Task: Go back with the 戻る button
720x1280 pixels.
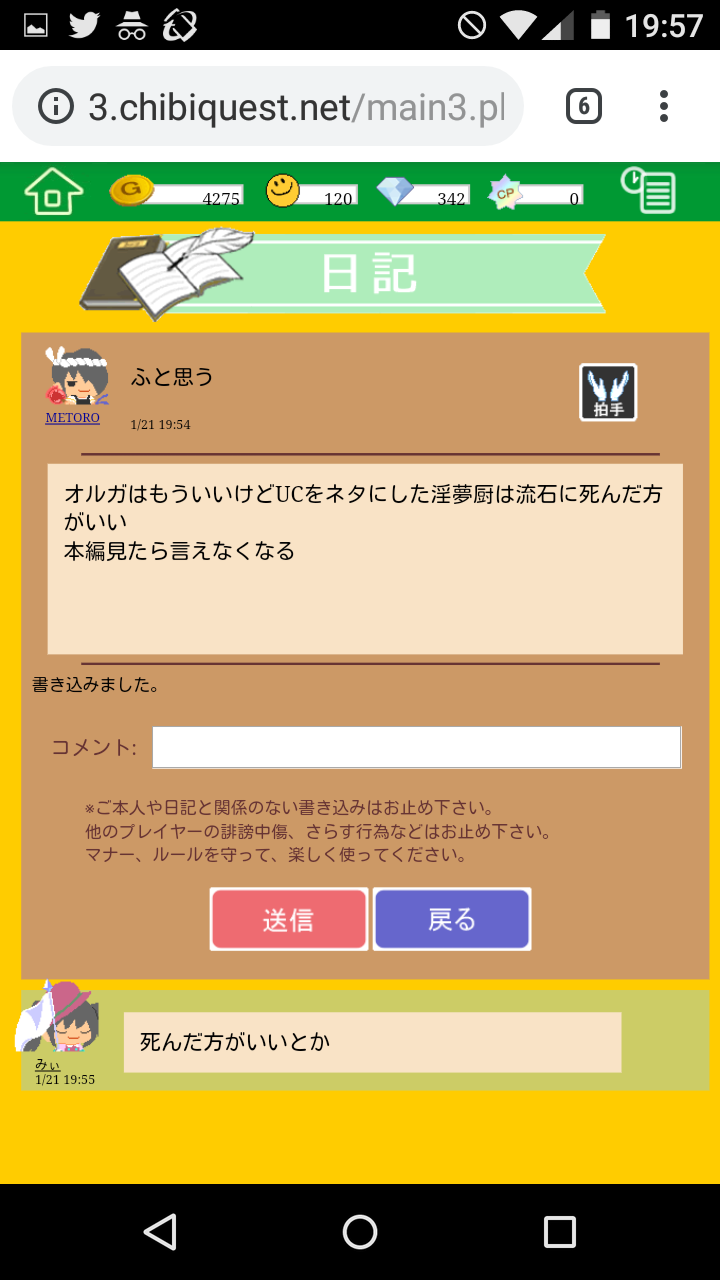Action: 452,919
